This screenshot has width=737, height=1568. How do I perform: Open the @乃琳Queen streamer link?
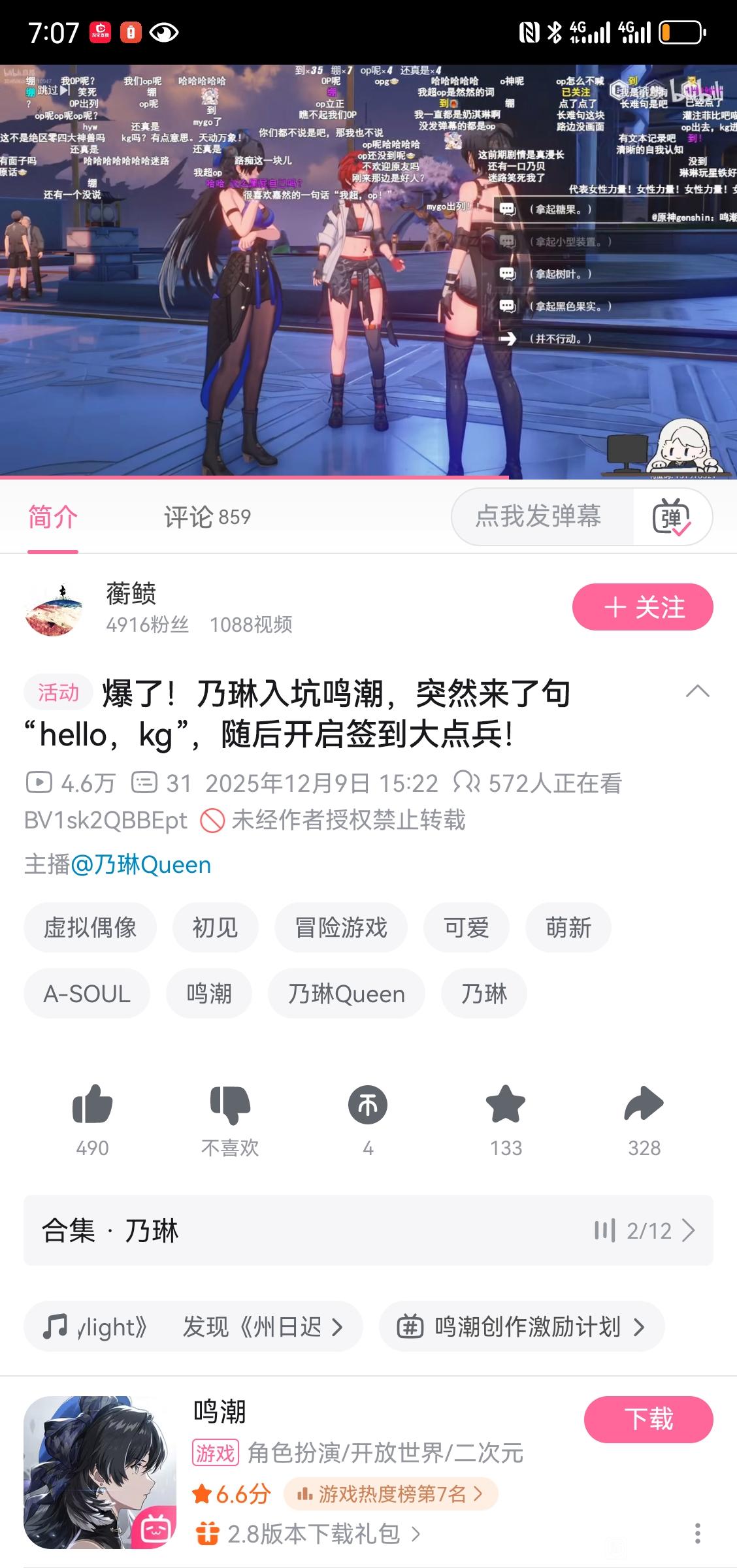pos(140,864)
